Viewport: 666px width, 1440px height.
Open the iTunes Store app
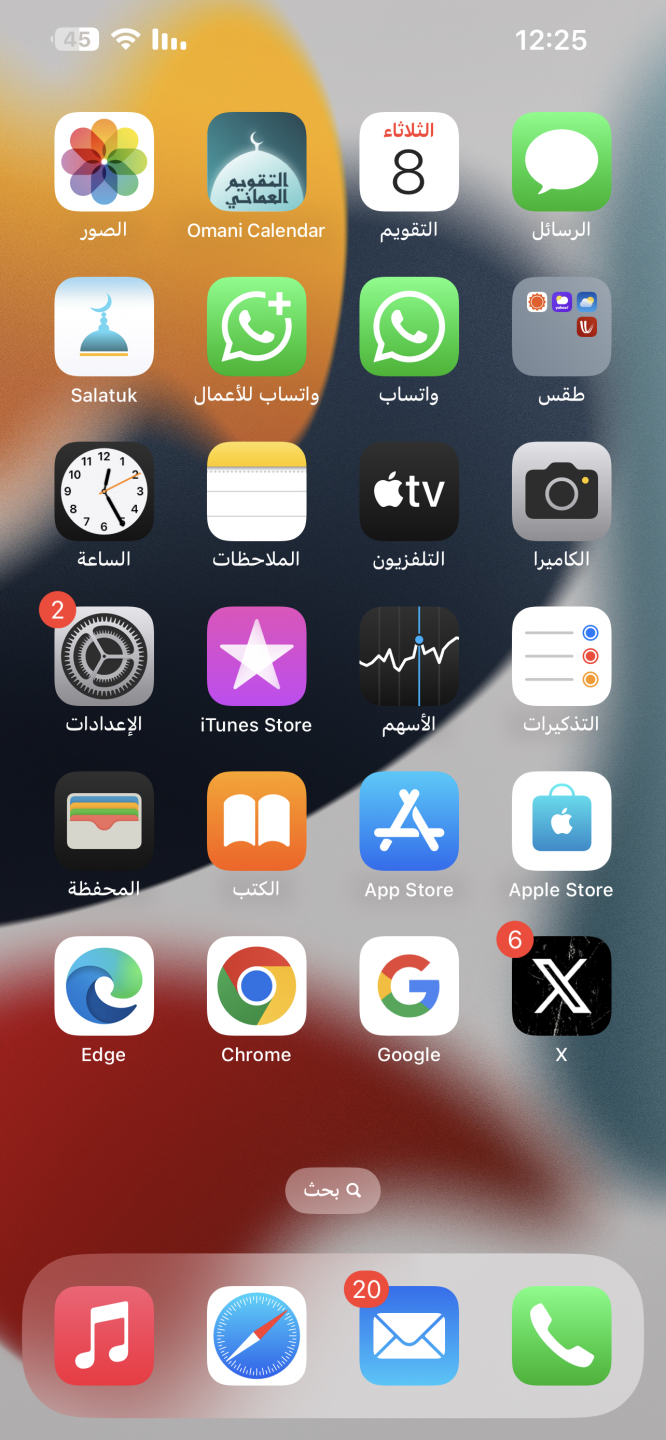click(257, 657)
